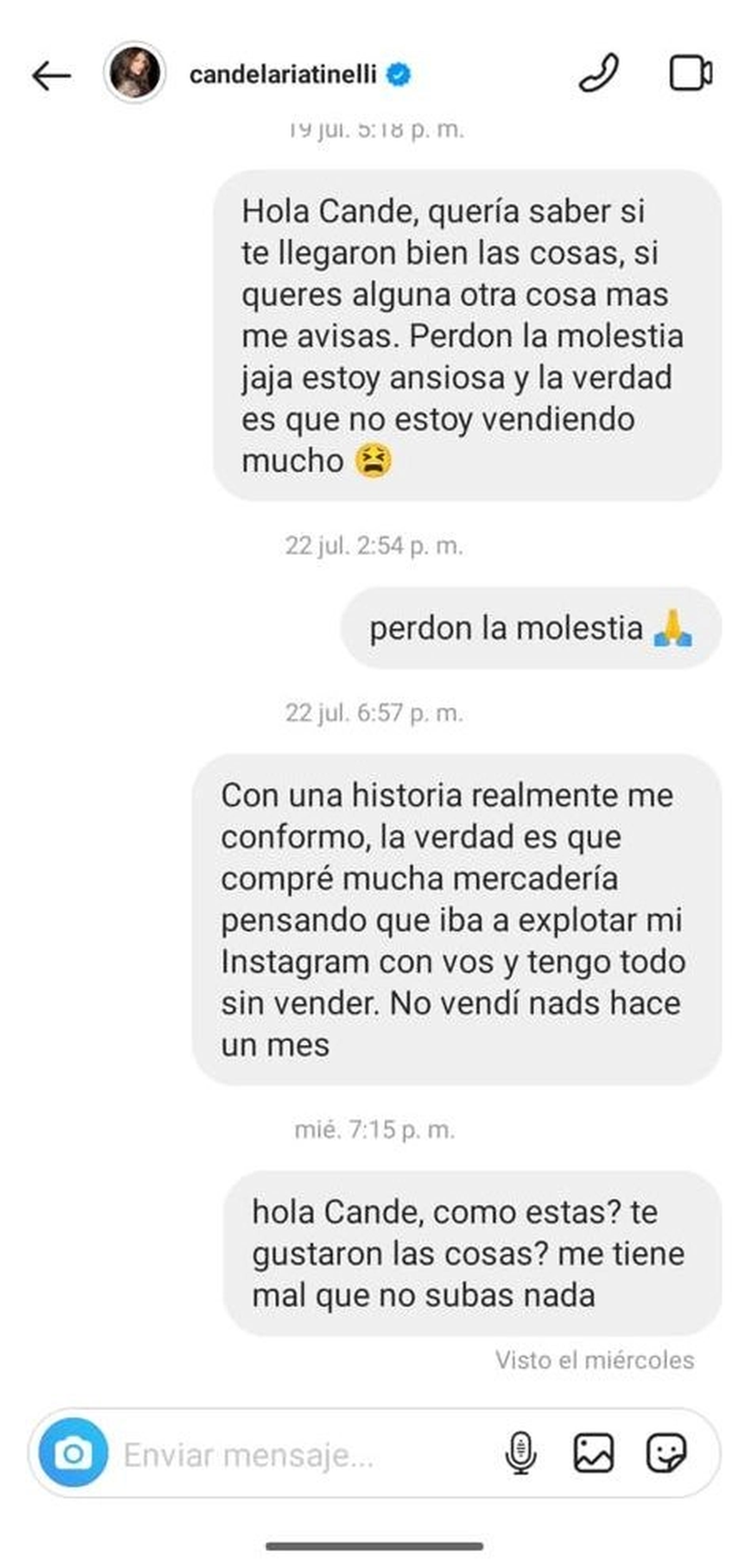
Task: Record a voice message with microphone
Action: point(521,1454)
